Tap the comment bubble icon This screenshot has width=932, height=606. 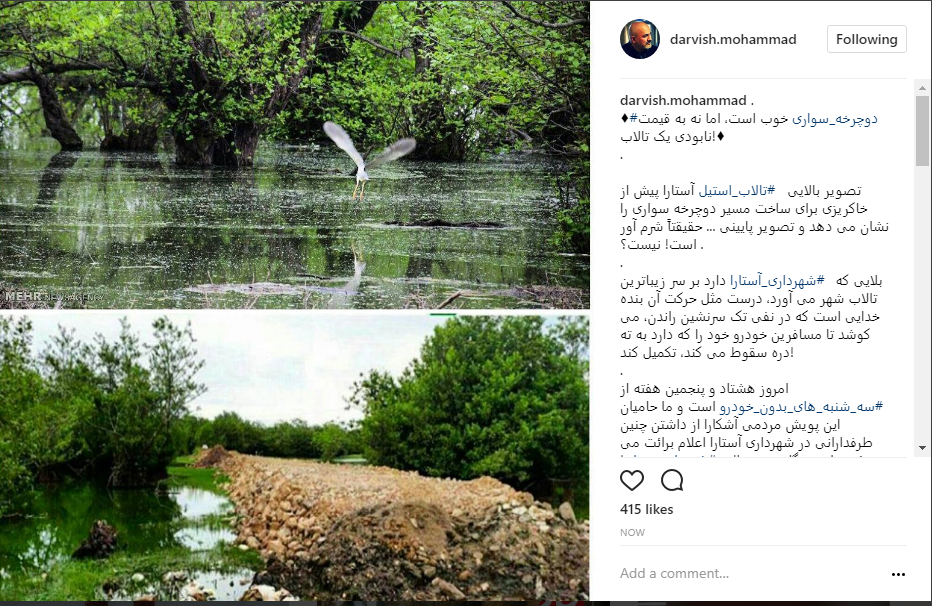[x=672, y=480]
